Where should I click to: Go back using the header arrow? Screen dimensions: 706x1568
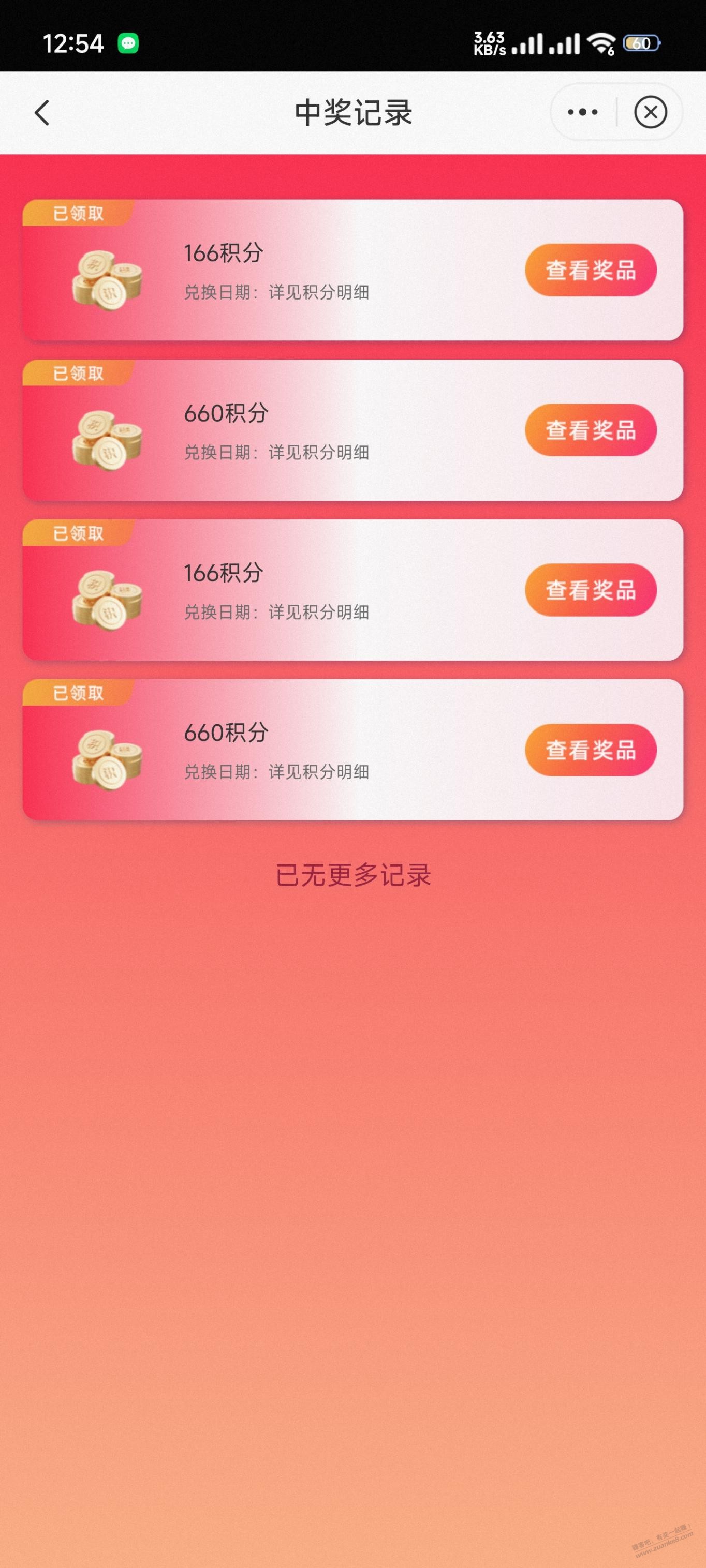(41, 113)
